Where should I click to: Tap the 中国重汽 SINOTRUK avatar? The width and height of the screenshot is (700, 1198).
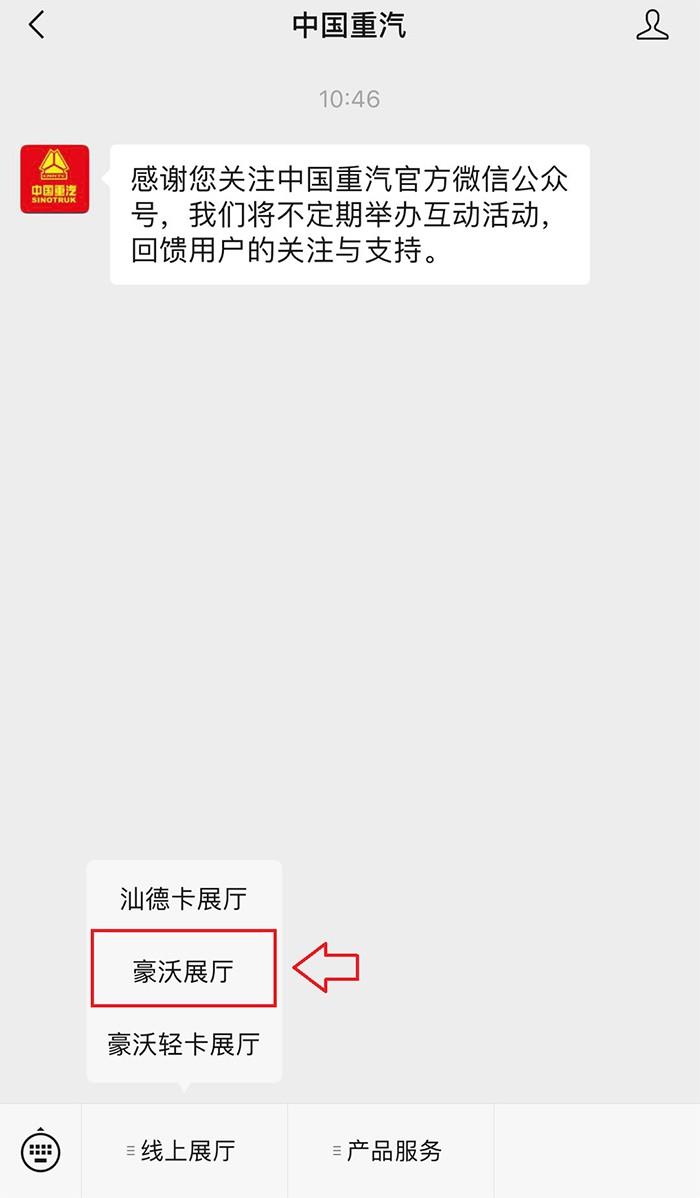click(x=55, y=179)
